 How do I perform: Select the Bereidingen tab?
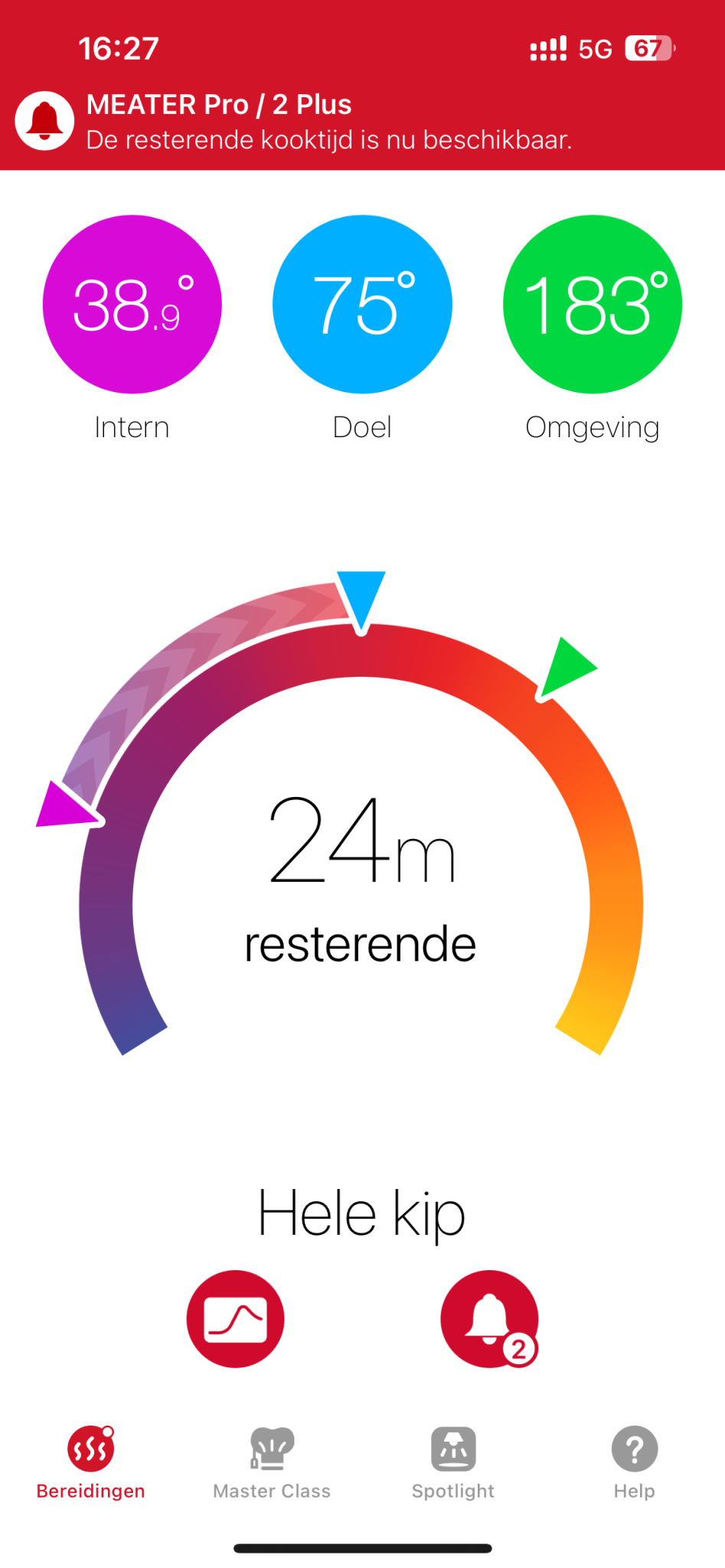point(90,1462)
